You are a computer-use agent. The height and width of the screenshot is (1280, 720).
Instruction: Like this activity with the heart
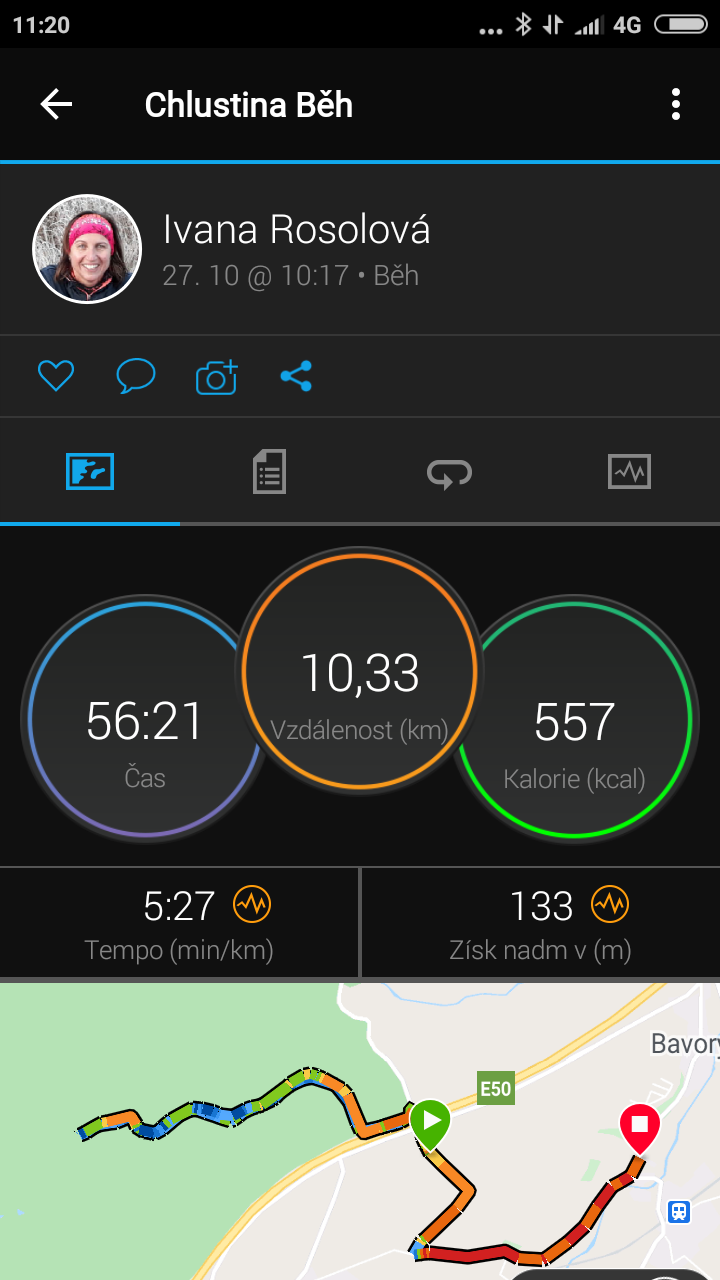click(x=56, y=376)
